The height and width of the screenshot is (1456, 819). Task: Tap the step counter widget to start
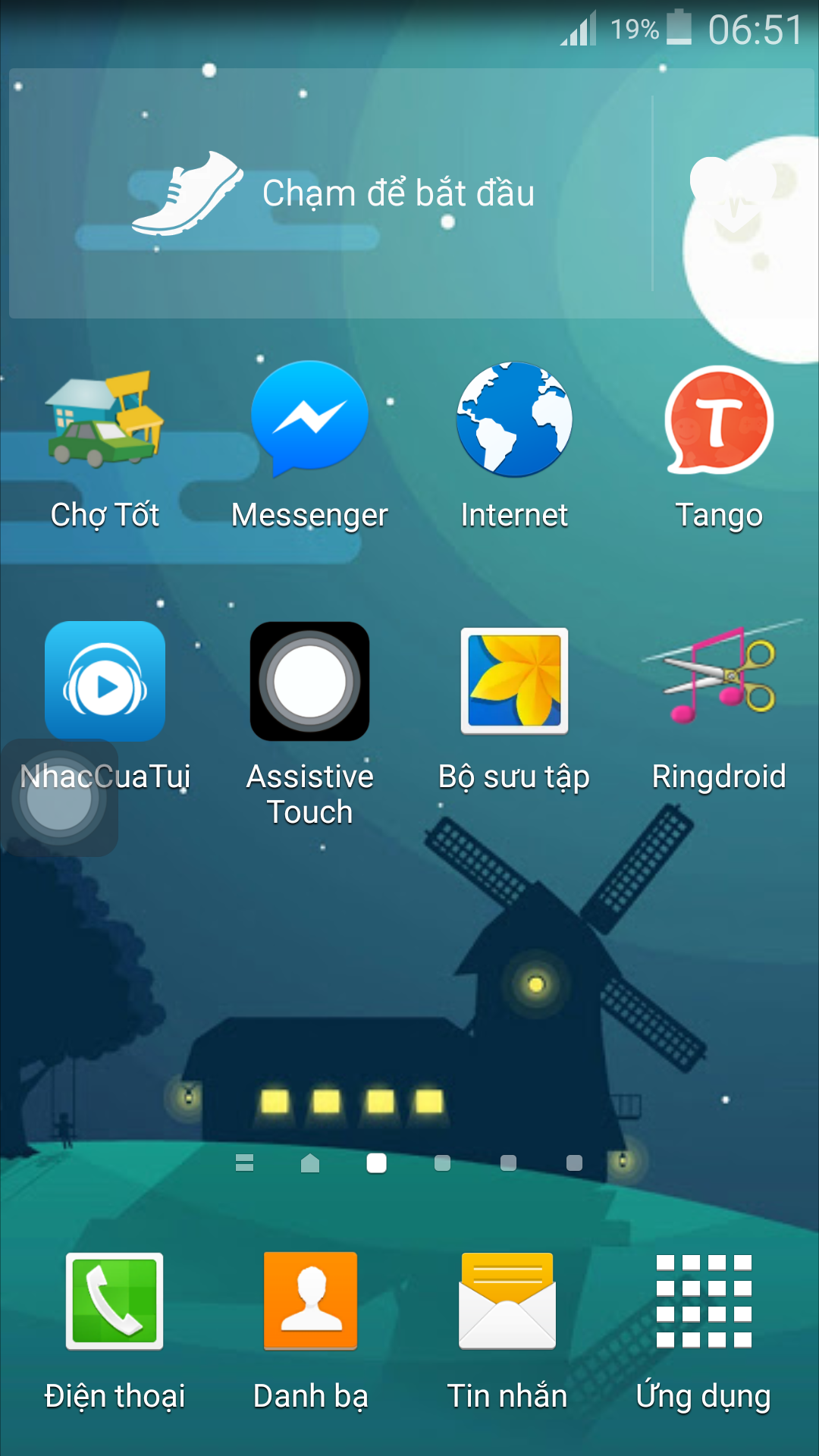tap(334, 193)
